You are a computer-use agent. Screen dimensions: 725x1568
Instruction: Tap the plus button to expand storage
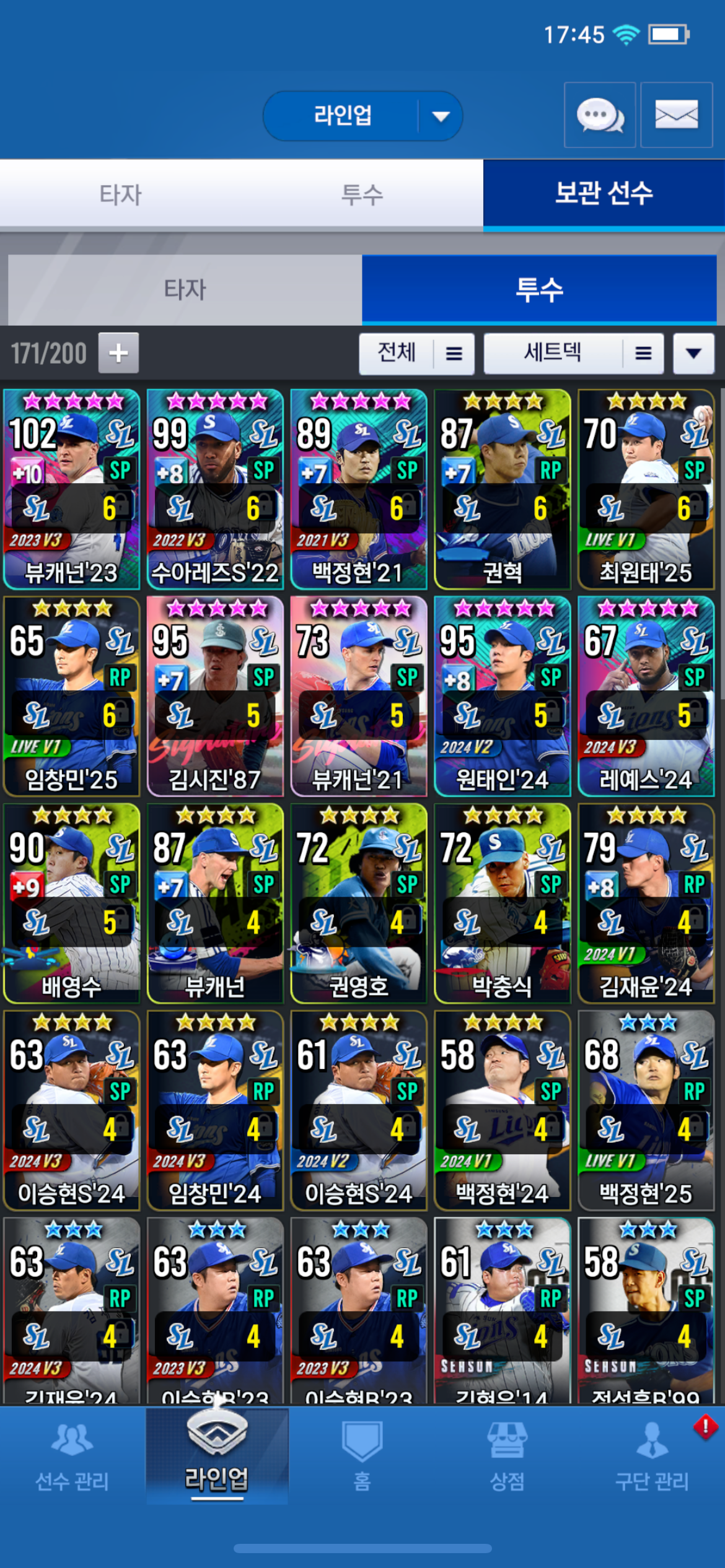(x=118, y=353)
